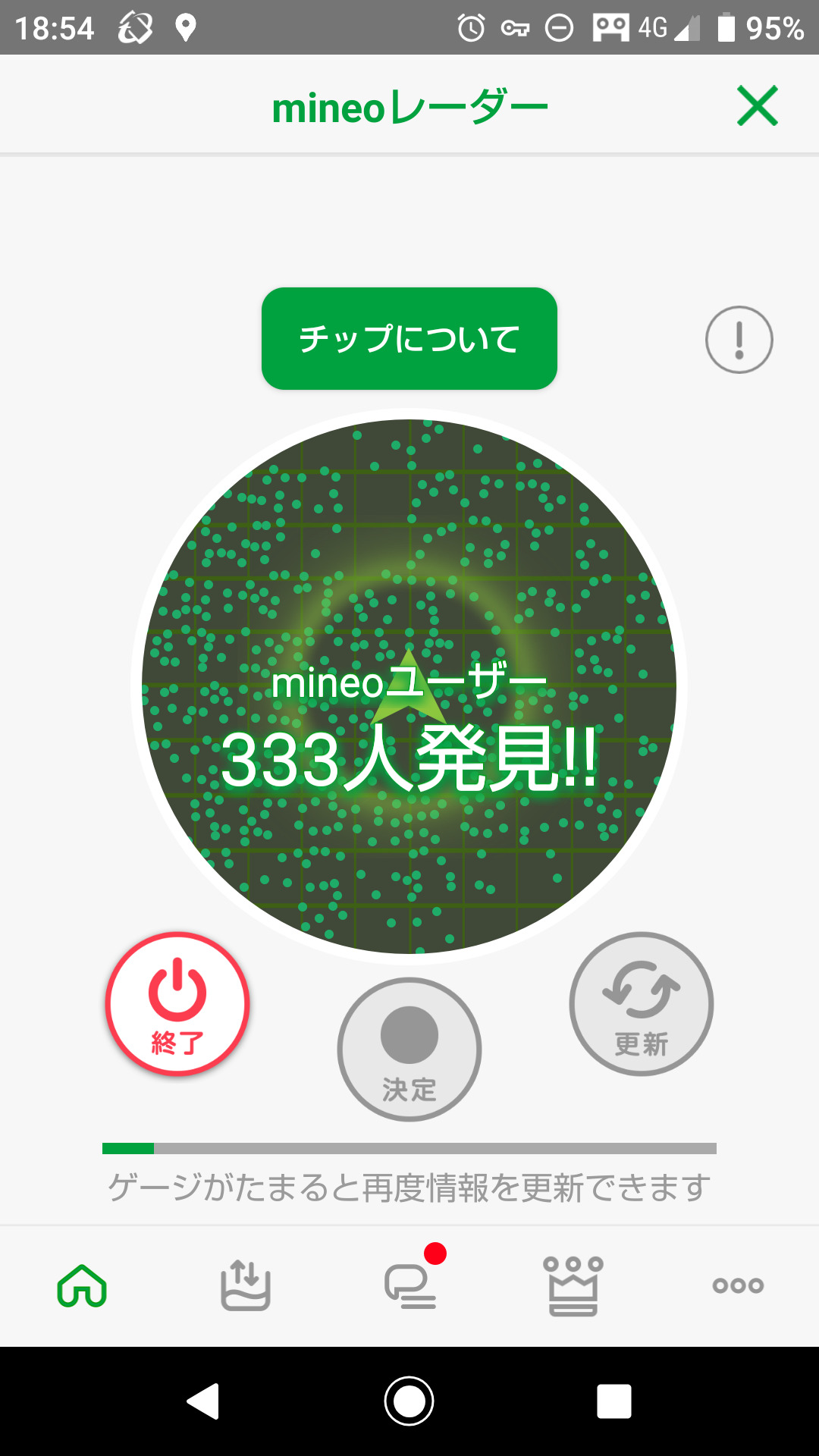Open the data tank tab
819x1456 pixels.
pyautogui.click(x=245, y=1285)
